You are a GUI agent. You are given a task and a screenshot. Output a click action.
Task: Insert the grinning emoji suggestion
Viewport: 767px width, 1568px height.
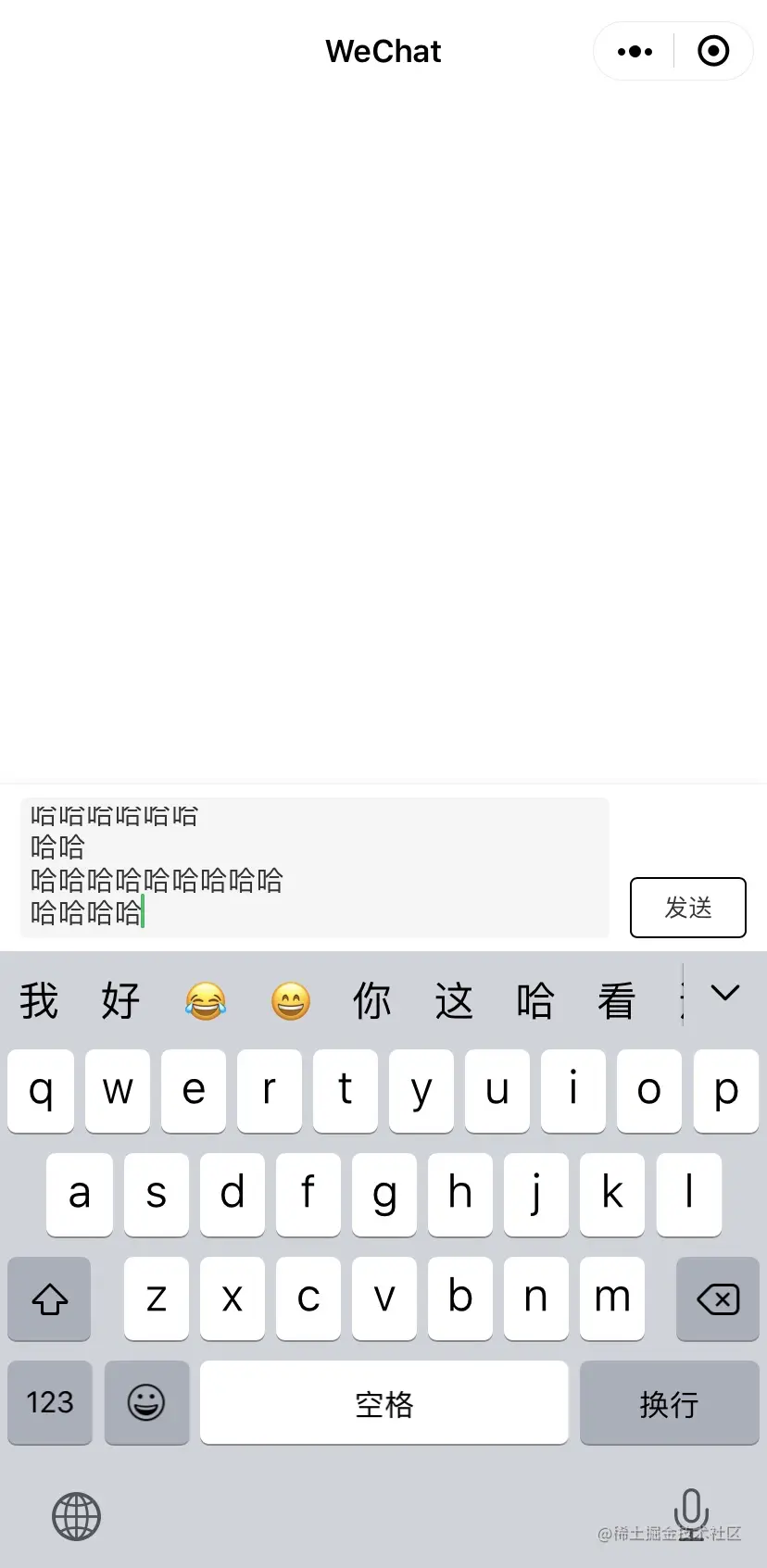290,1001
